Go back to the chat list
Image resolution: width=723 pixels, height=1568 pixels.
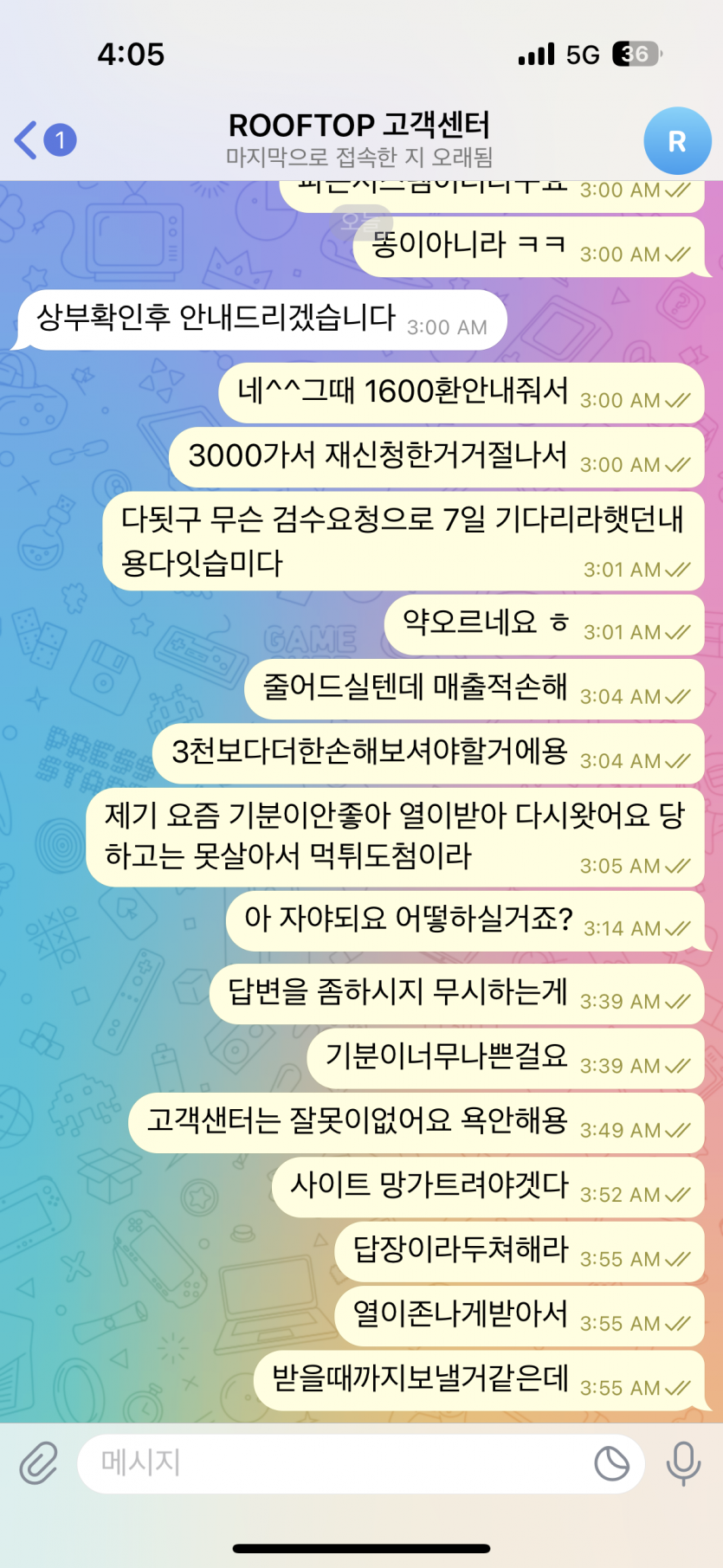pyautogui.click(x=43, y=140)
